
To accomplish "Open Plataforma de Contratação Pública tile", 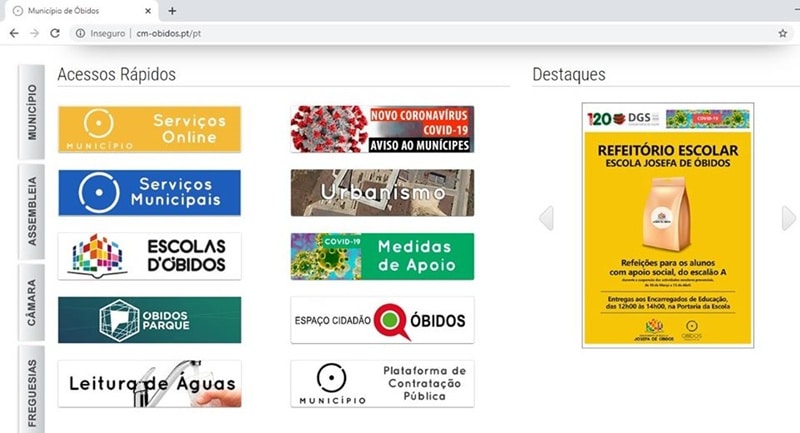I will (382, 383).
